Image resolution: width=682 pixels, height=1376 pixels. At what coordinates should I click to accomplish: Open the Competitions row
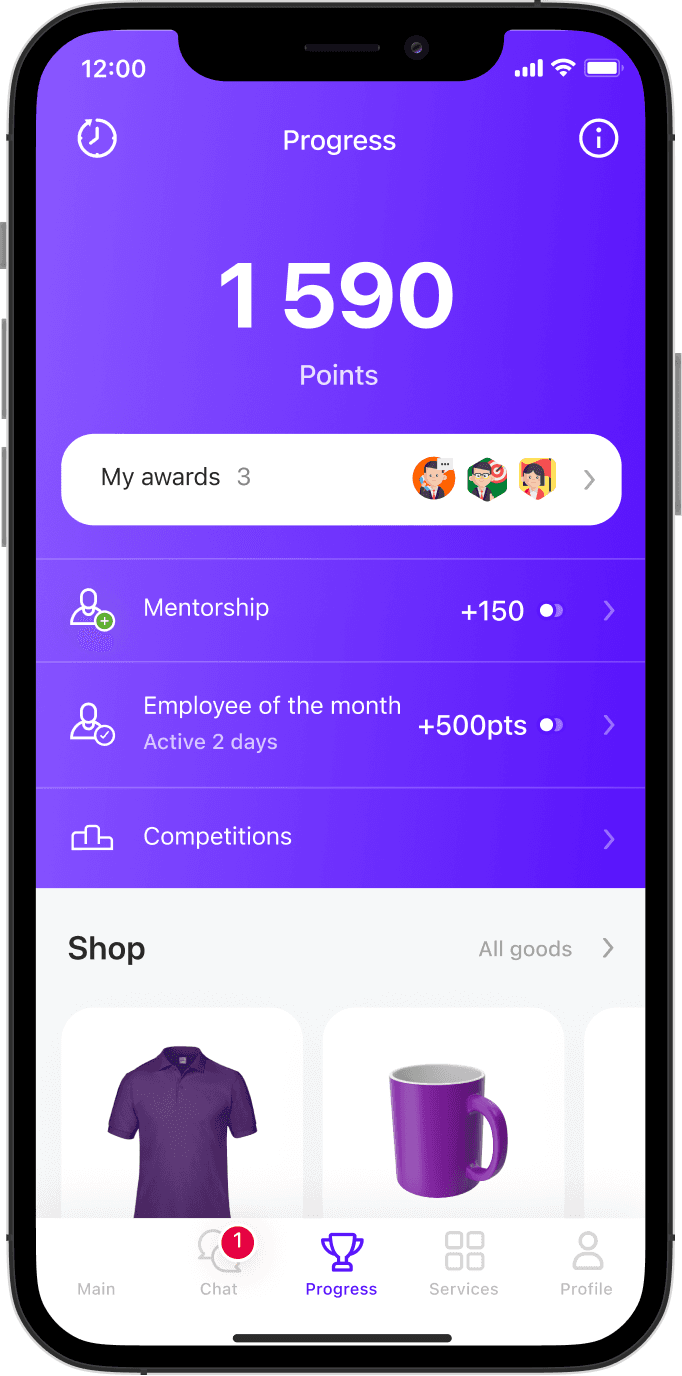coord(340,838)
